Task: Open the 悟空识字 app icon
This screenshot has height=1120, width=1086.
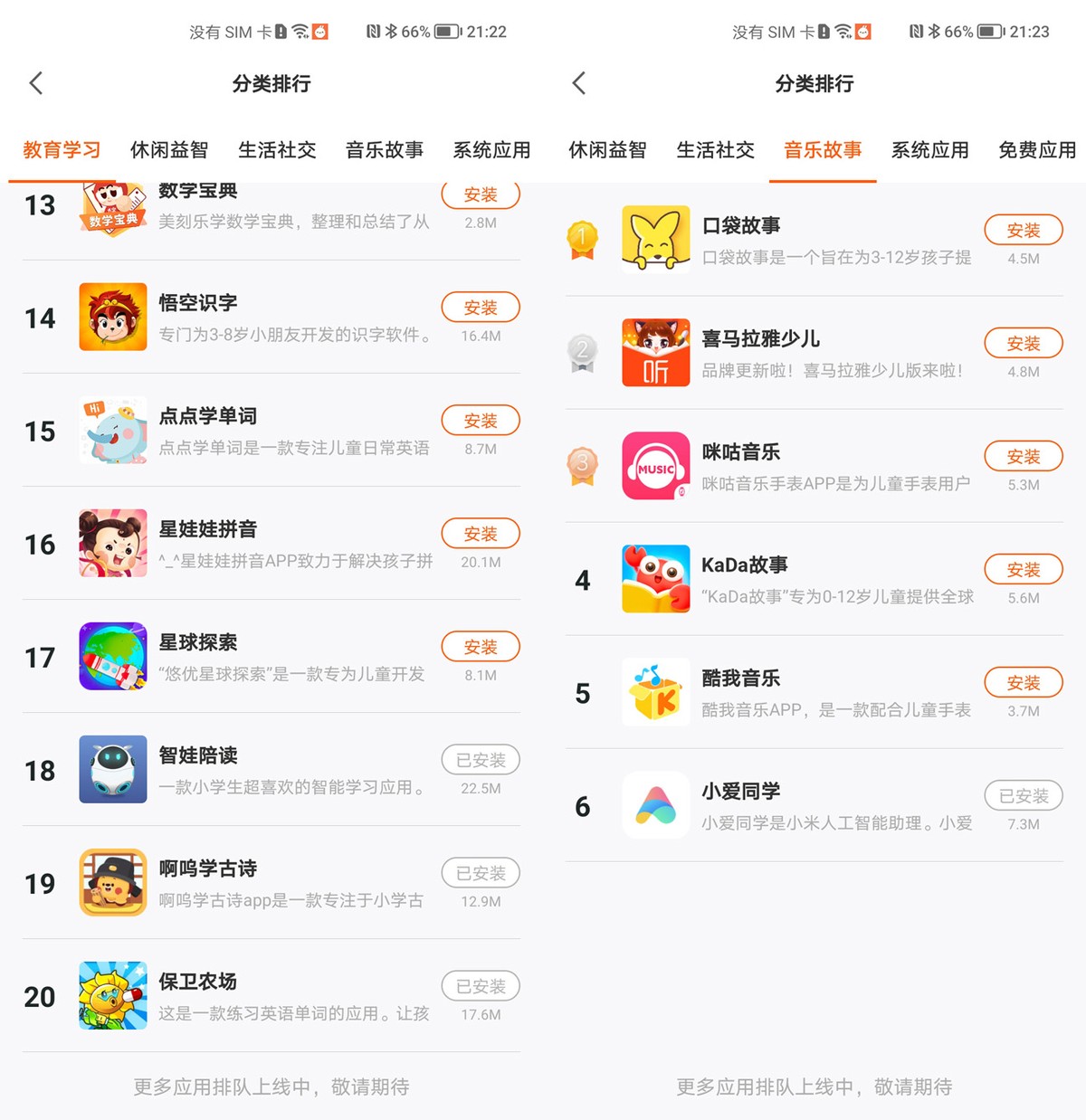Action: coord(112,318)
